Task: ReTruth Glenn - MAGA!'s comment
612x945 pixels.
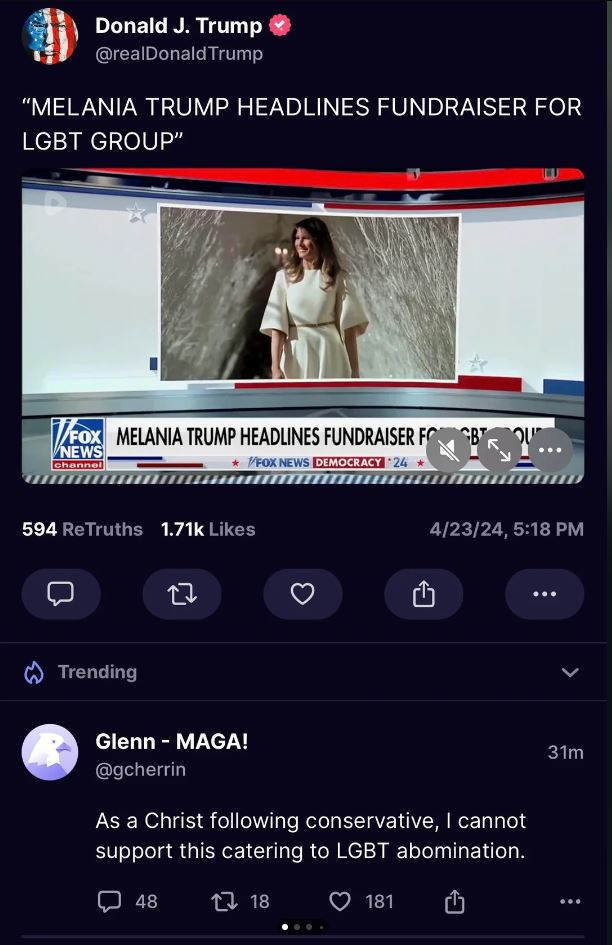Action: pos(224,901)
